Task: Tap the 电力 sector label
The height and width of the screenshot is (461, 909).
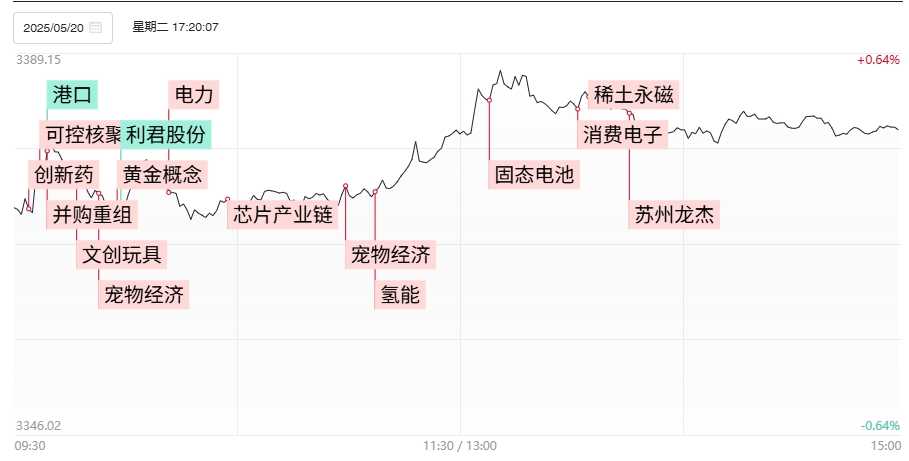Action: (193, 96)
